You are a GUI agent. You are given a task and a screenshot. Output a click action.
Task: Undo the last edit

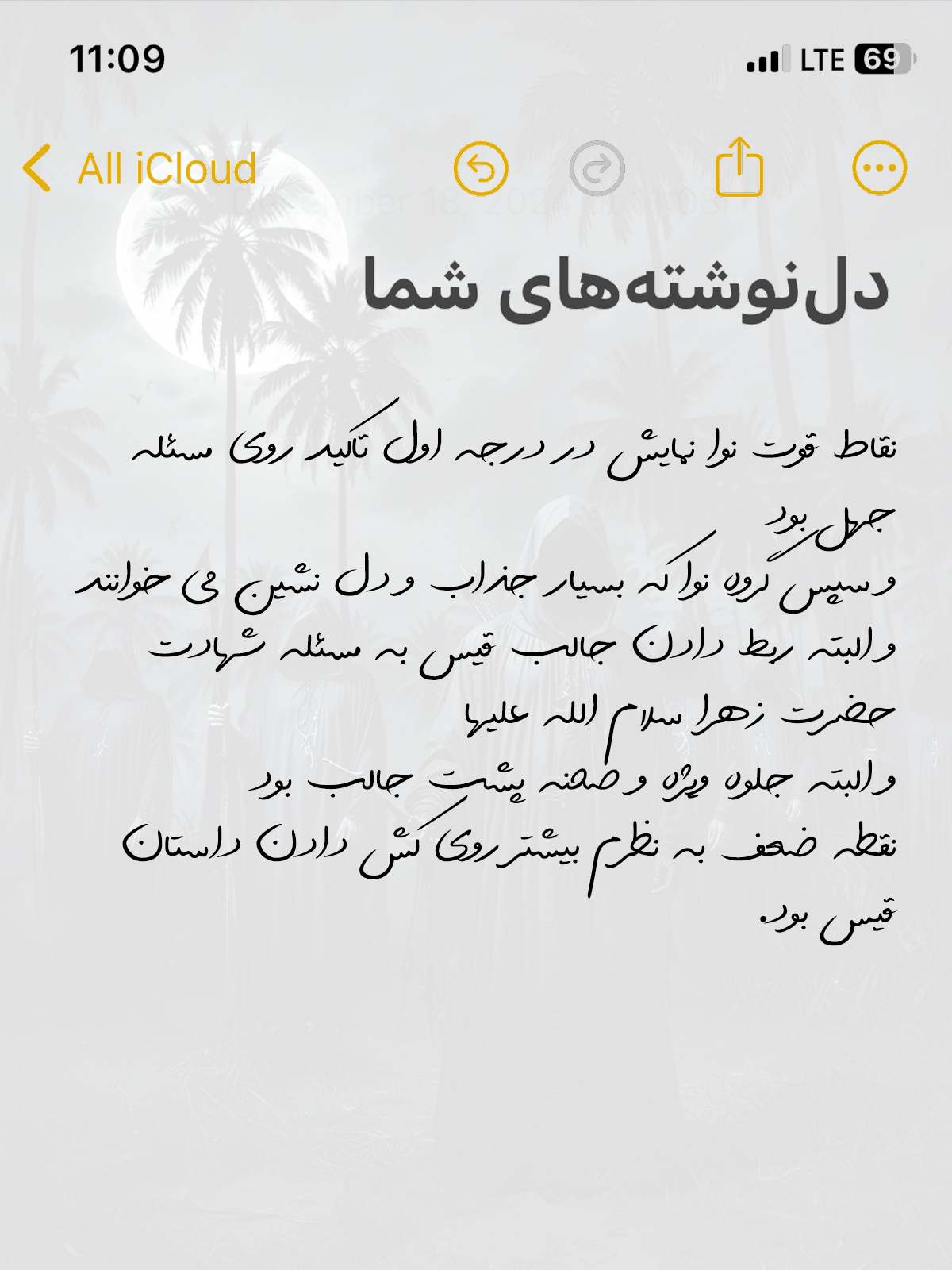point(481,168)
